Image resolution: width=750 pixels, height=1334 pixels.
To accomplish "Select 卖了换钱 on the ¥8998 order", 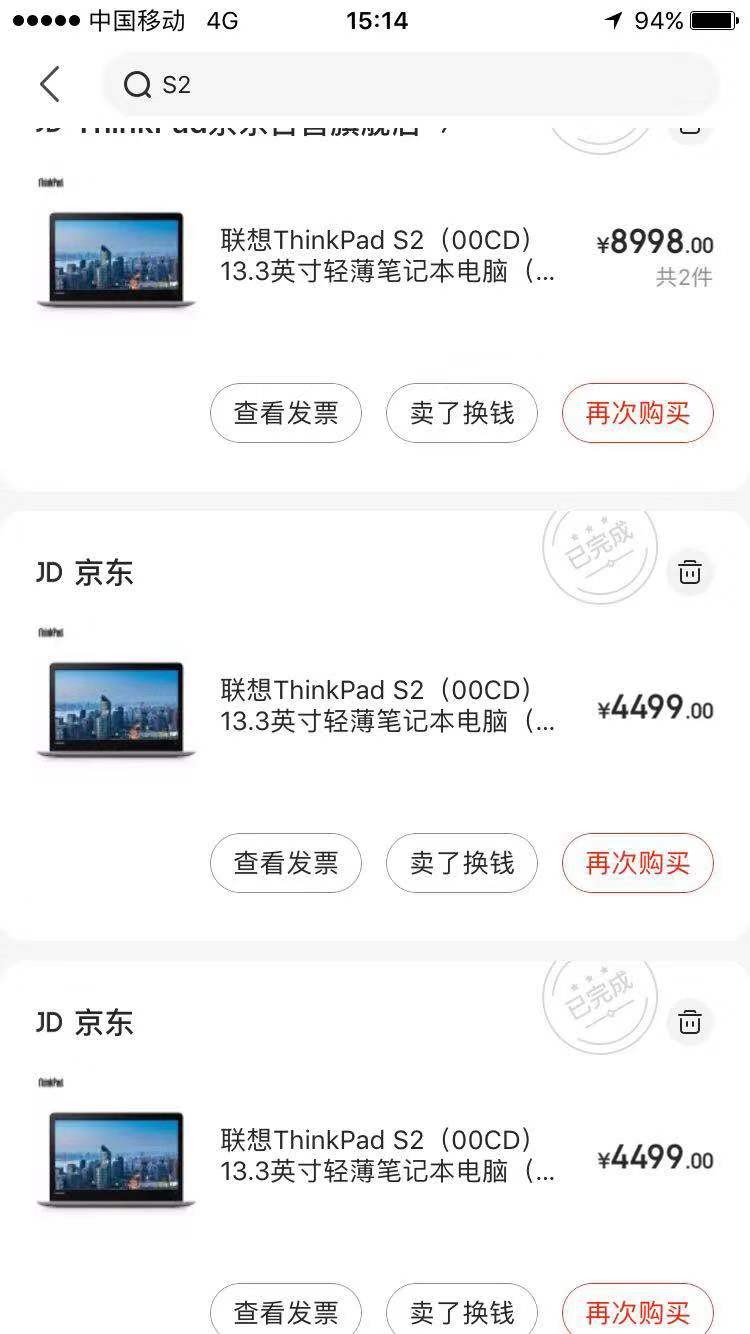I will point(462,413).
